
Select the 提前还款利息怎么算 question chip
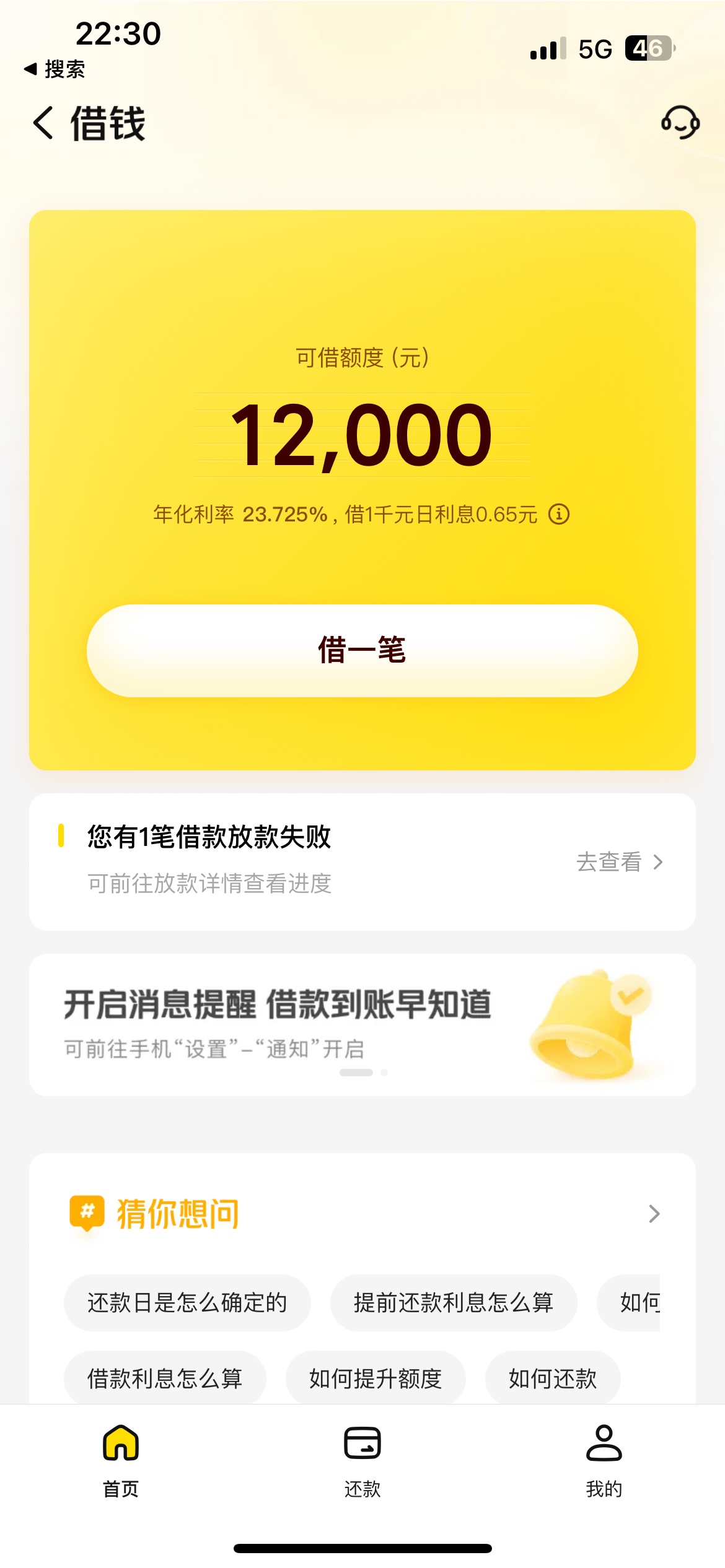pos(453,1302)
